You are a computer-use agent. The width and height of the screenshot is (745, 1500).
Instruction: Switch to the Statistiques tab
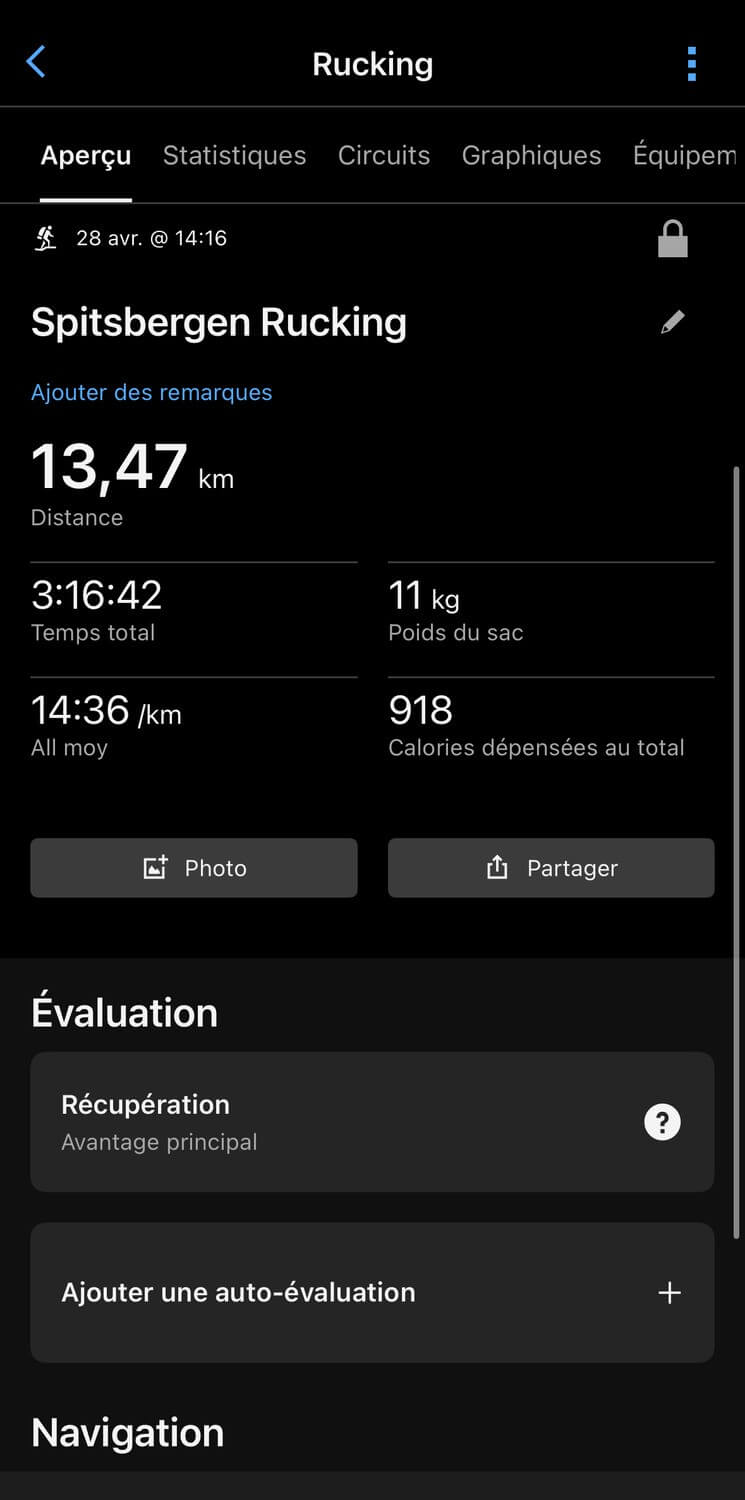pos(234,155)
